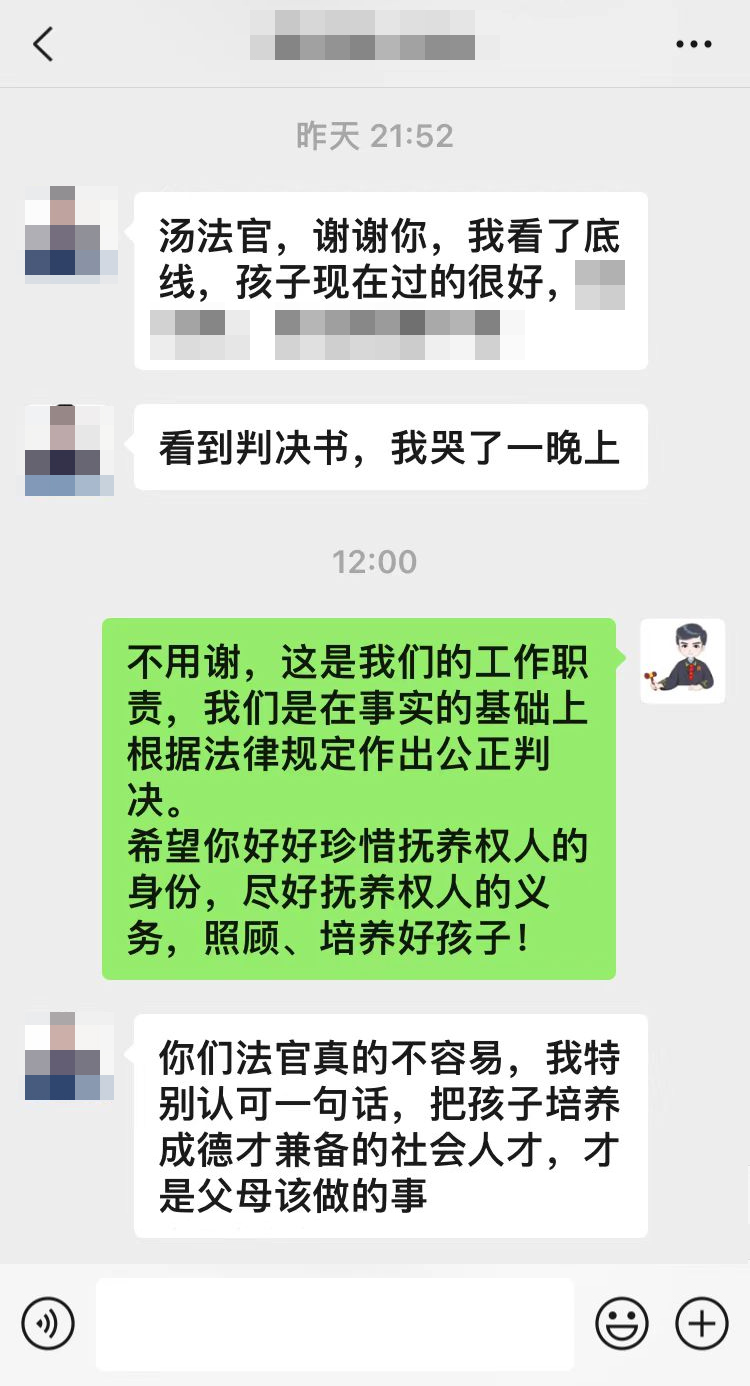750x1386 pixels.
Task: Go back to the chat list
Action: [x=43, y=45]
